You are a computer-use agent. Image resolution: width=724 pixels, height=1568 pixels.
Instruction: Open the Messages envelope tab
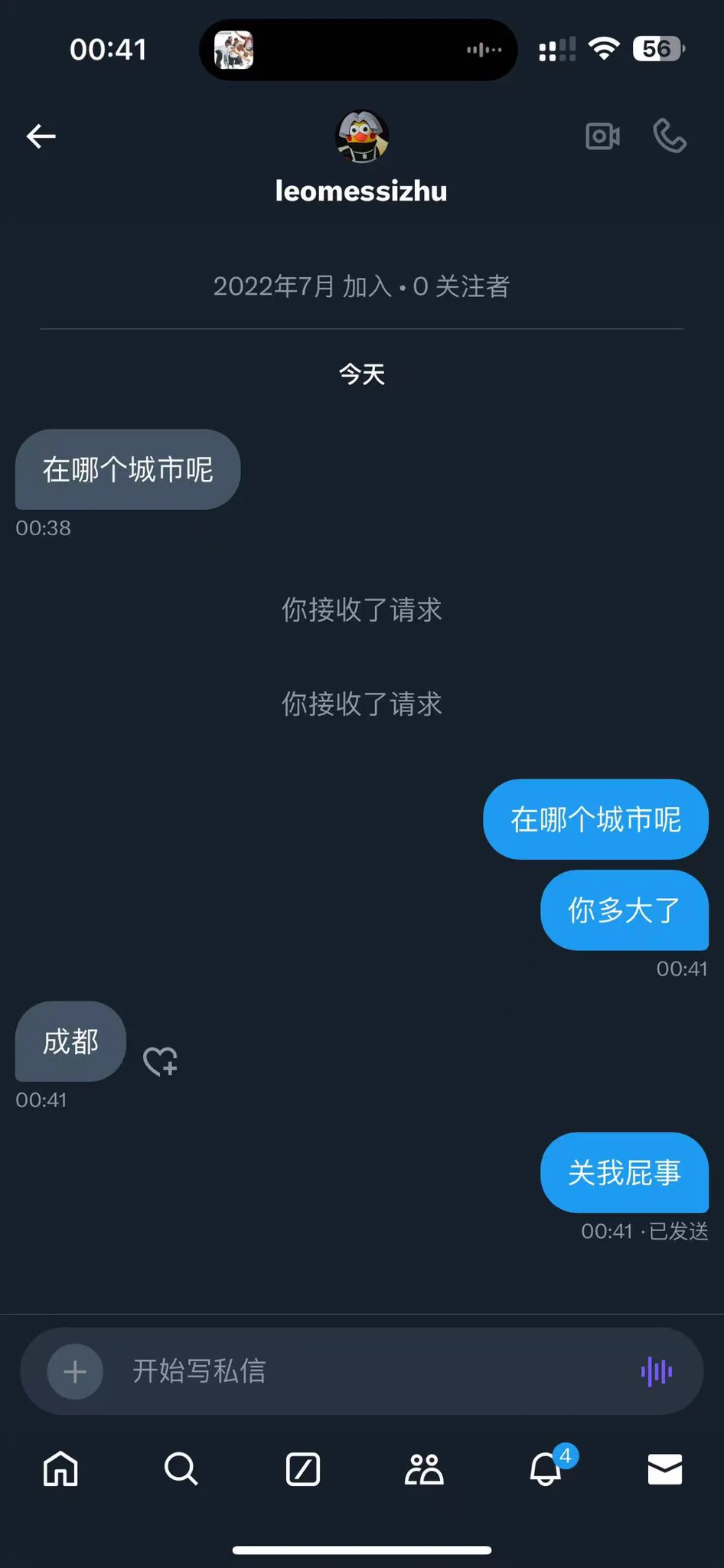coord(665,1469)
